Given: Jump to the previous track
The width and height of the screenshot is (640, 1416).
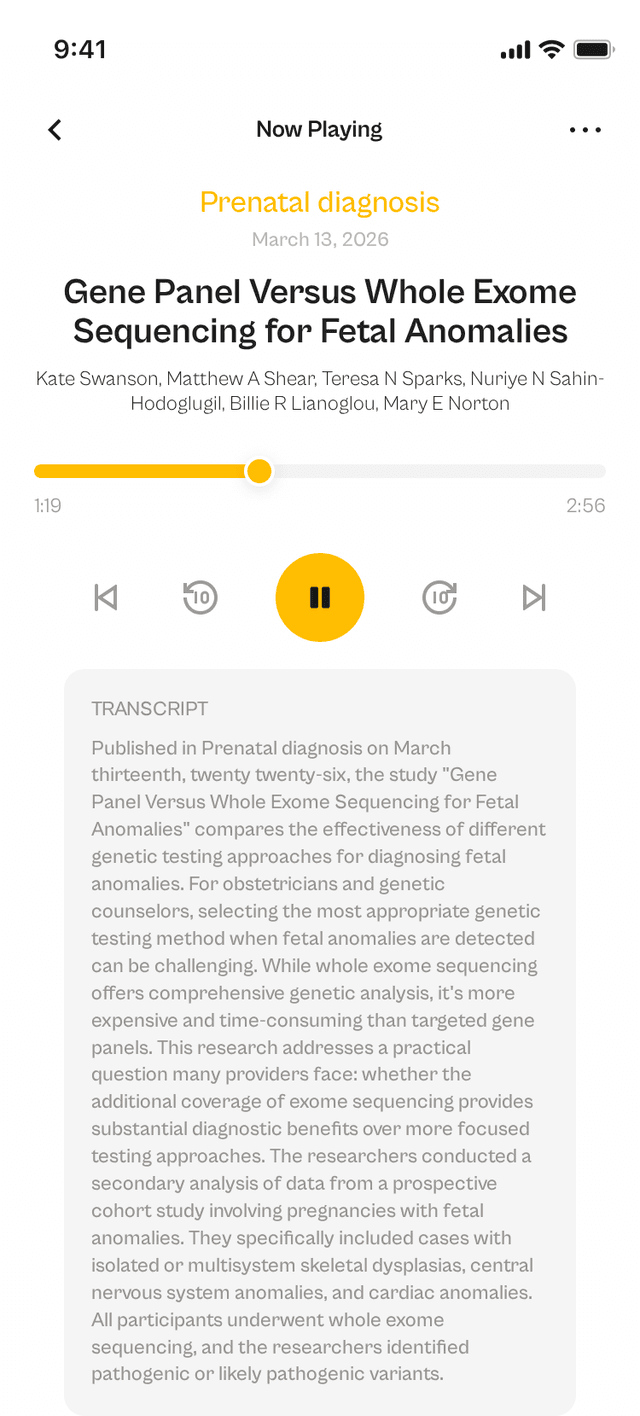Looking at the screenshot, I should click(x=105, y=598).
